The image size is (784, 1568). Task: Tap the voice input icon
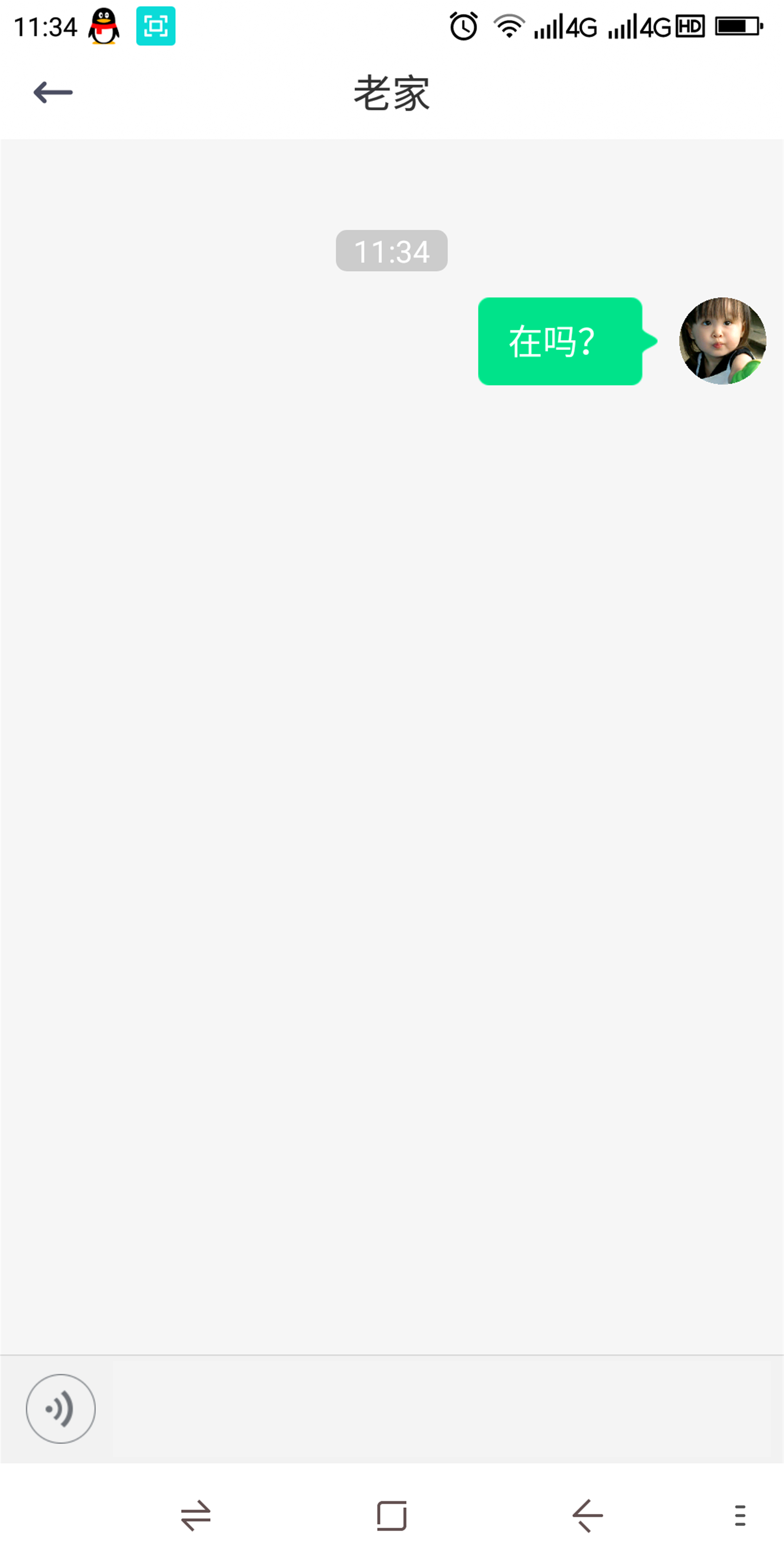coord(61,1408)
